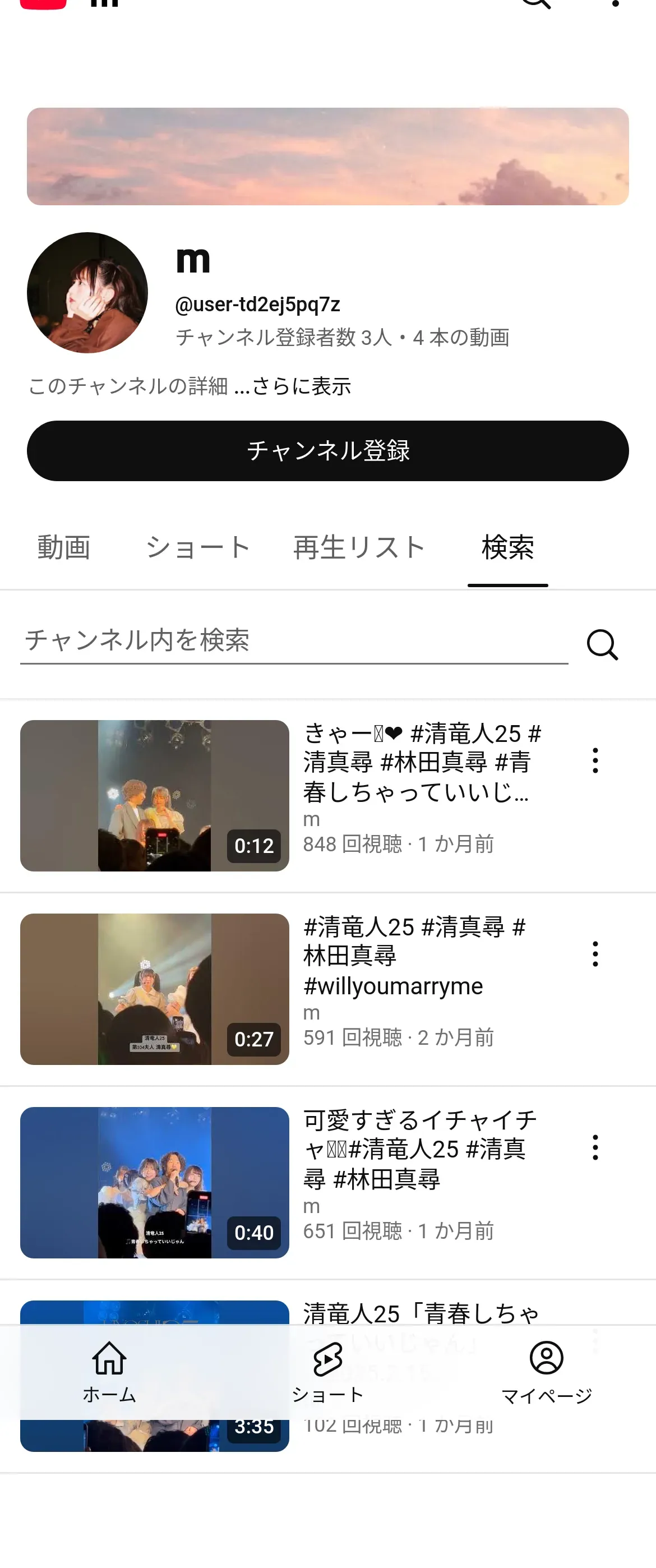Viewport: 656px width, 1568px height.
Task: Play the 0:12 きゃー video
Action: pos(155,796)
